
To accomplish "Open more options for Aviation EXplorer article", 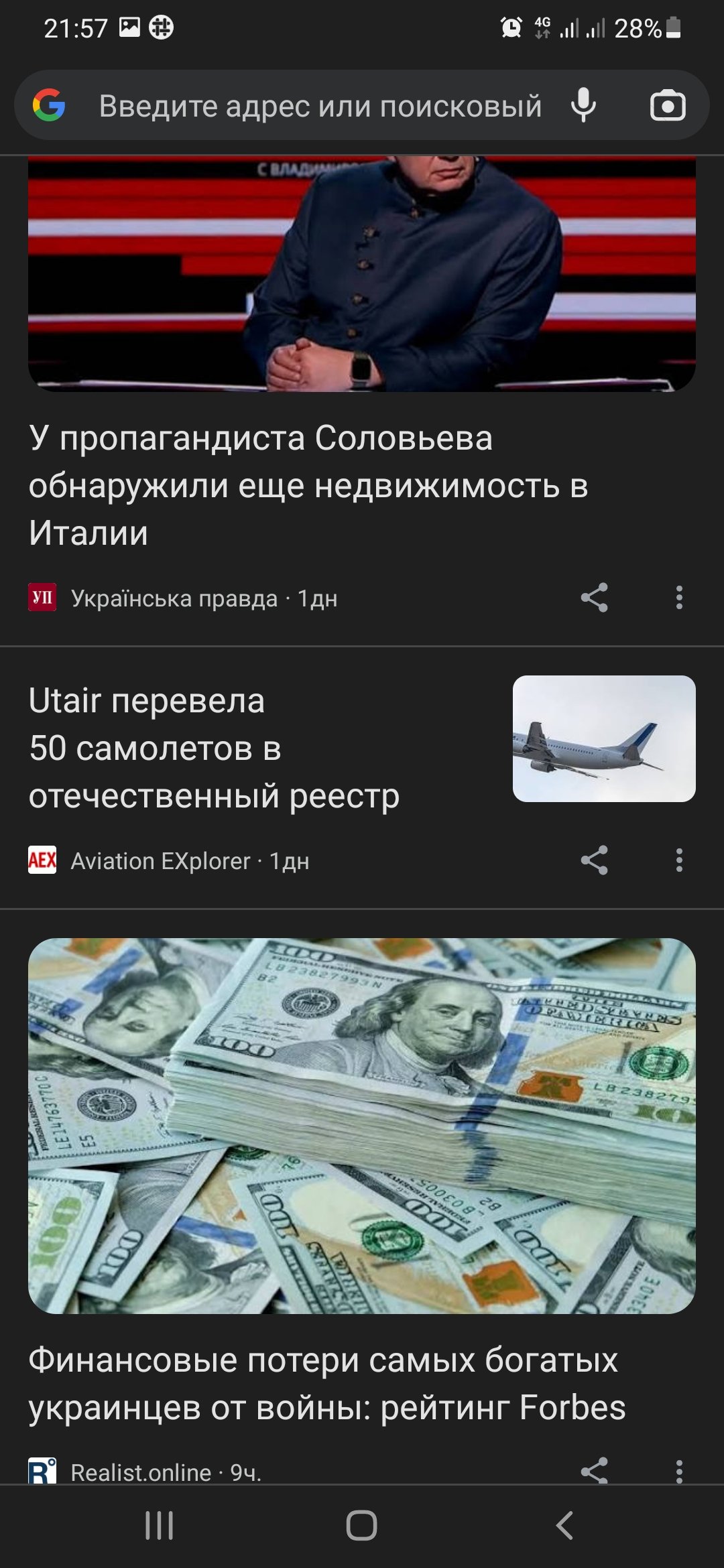I will pos(679,860).
